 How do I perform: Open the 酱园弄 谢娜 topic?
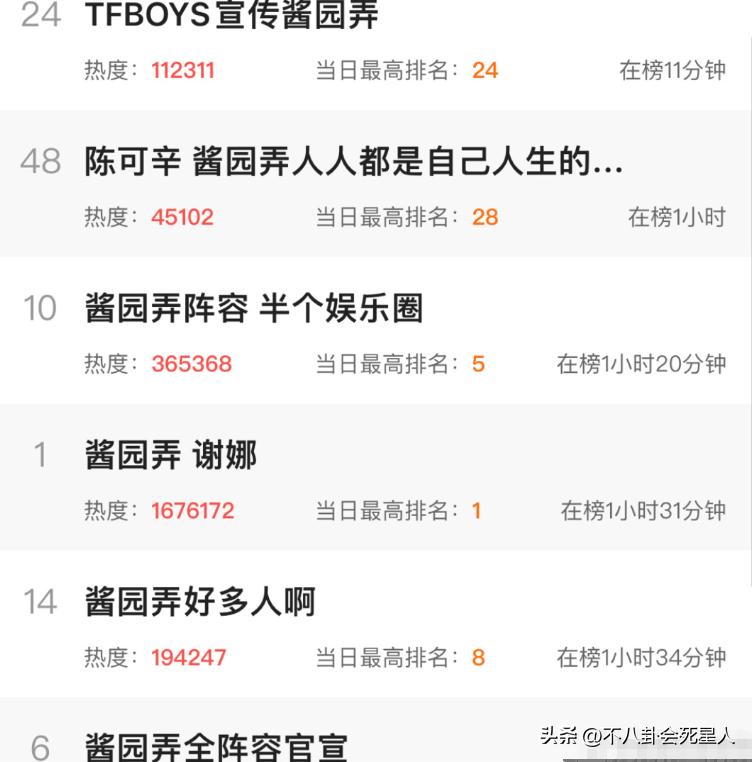pos(171,456)
